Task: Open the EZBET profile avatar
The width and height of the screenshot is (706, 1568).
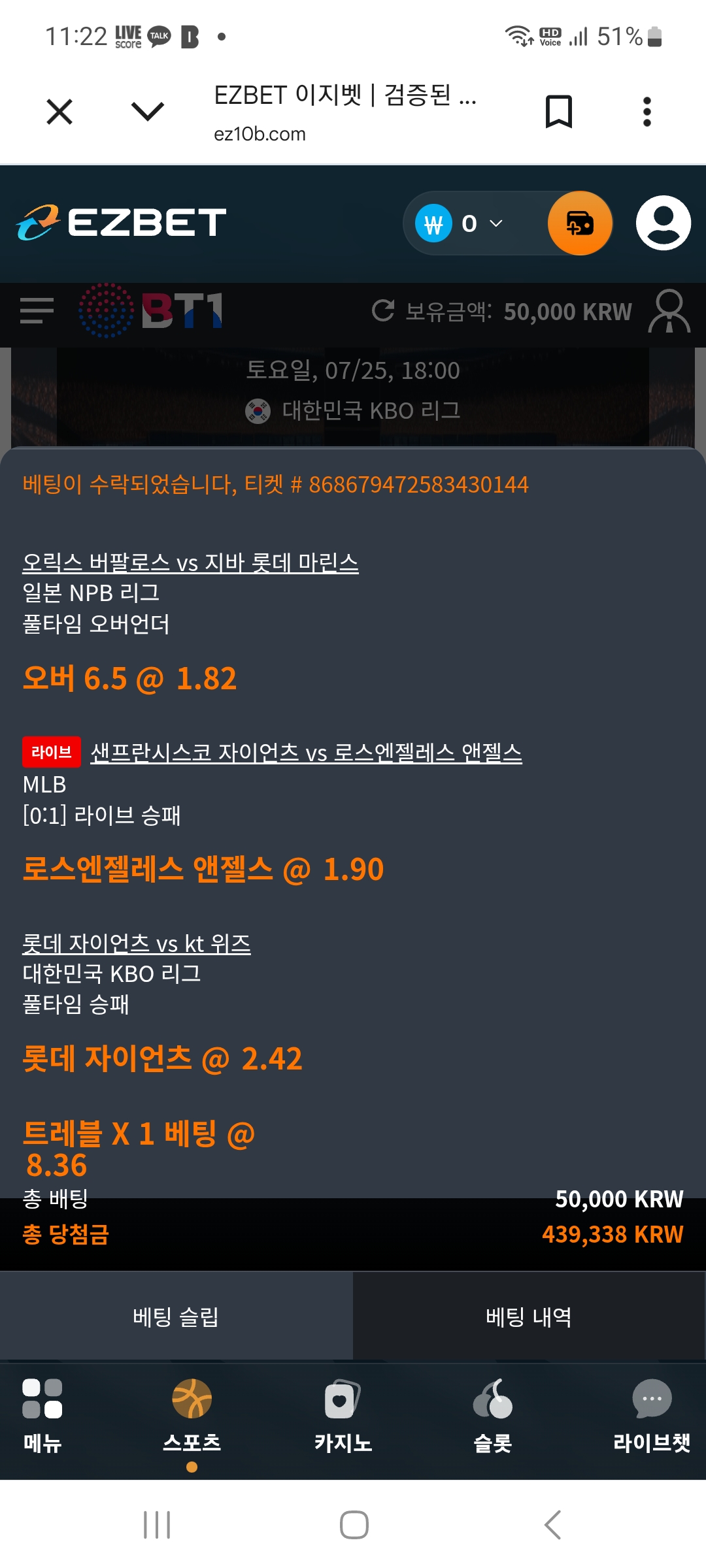Action: tap(664, 223)
